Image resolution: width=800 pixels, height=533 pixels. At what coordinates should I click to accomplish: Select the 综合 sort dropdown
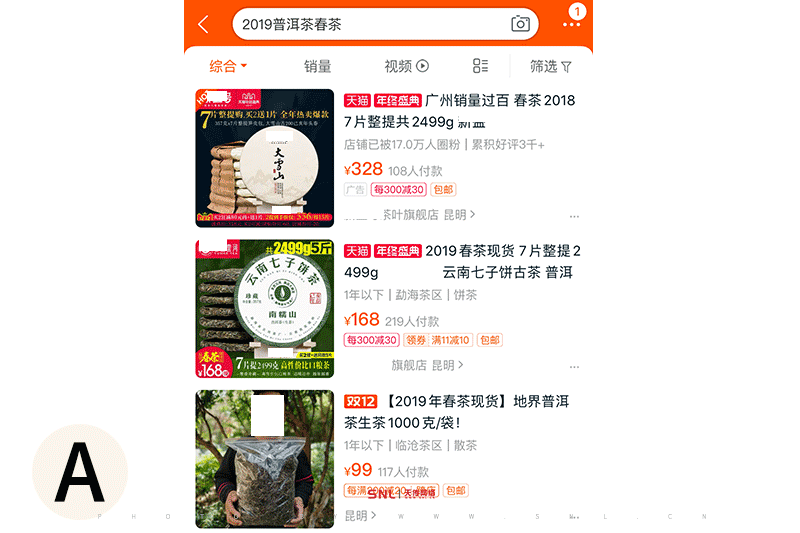pos(227,66)
